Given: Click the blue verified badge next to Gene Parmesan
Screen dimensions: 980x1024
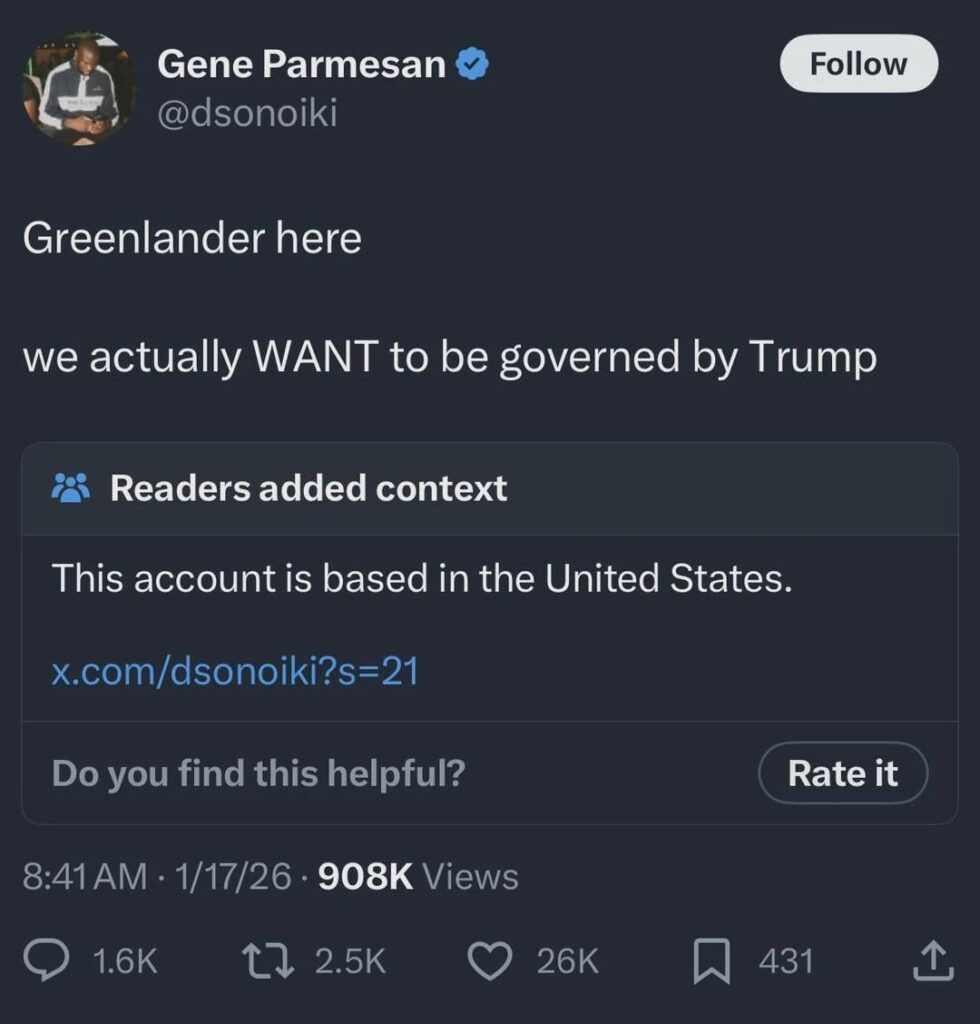Looking at the screenshot, I should point(470,63).
